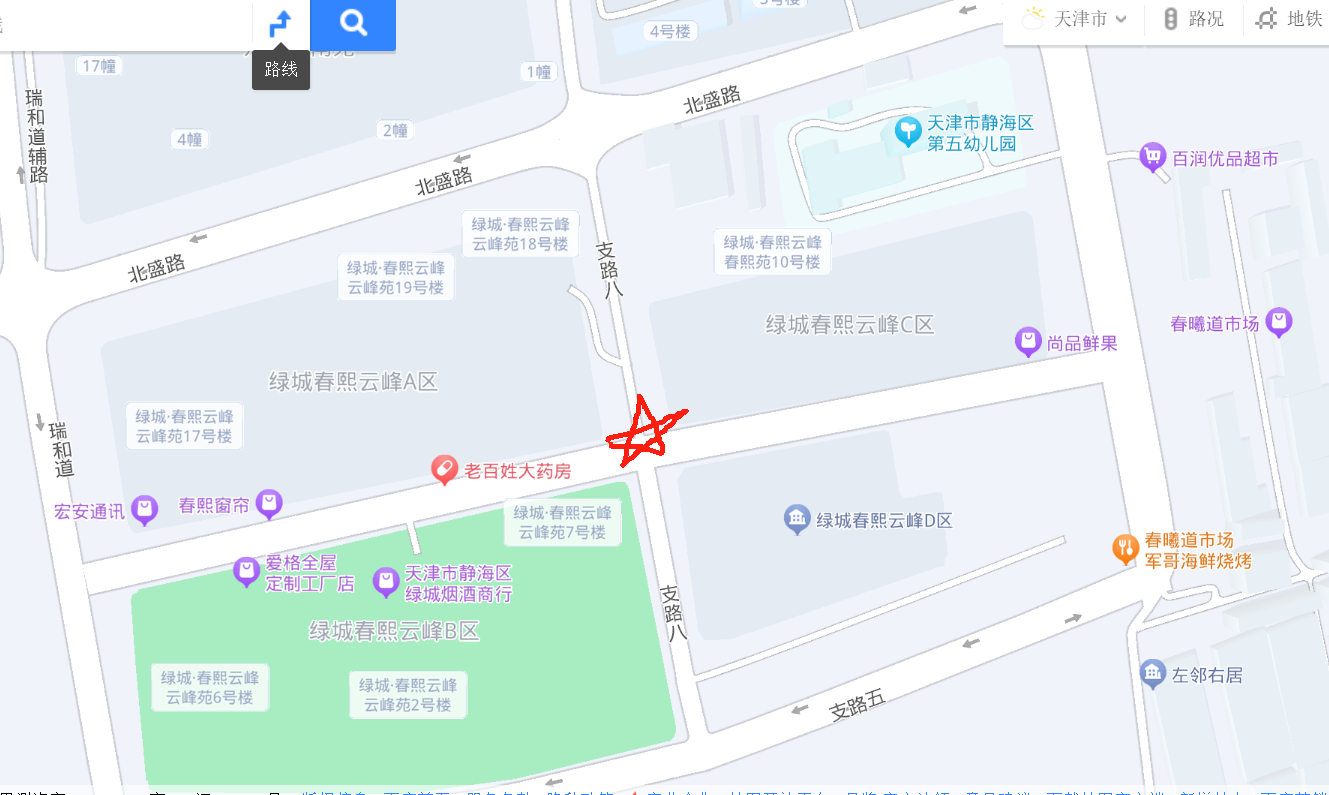
Task: Tap the blue search magnifier button
Action: tap(353, 24)
